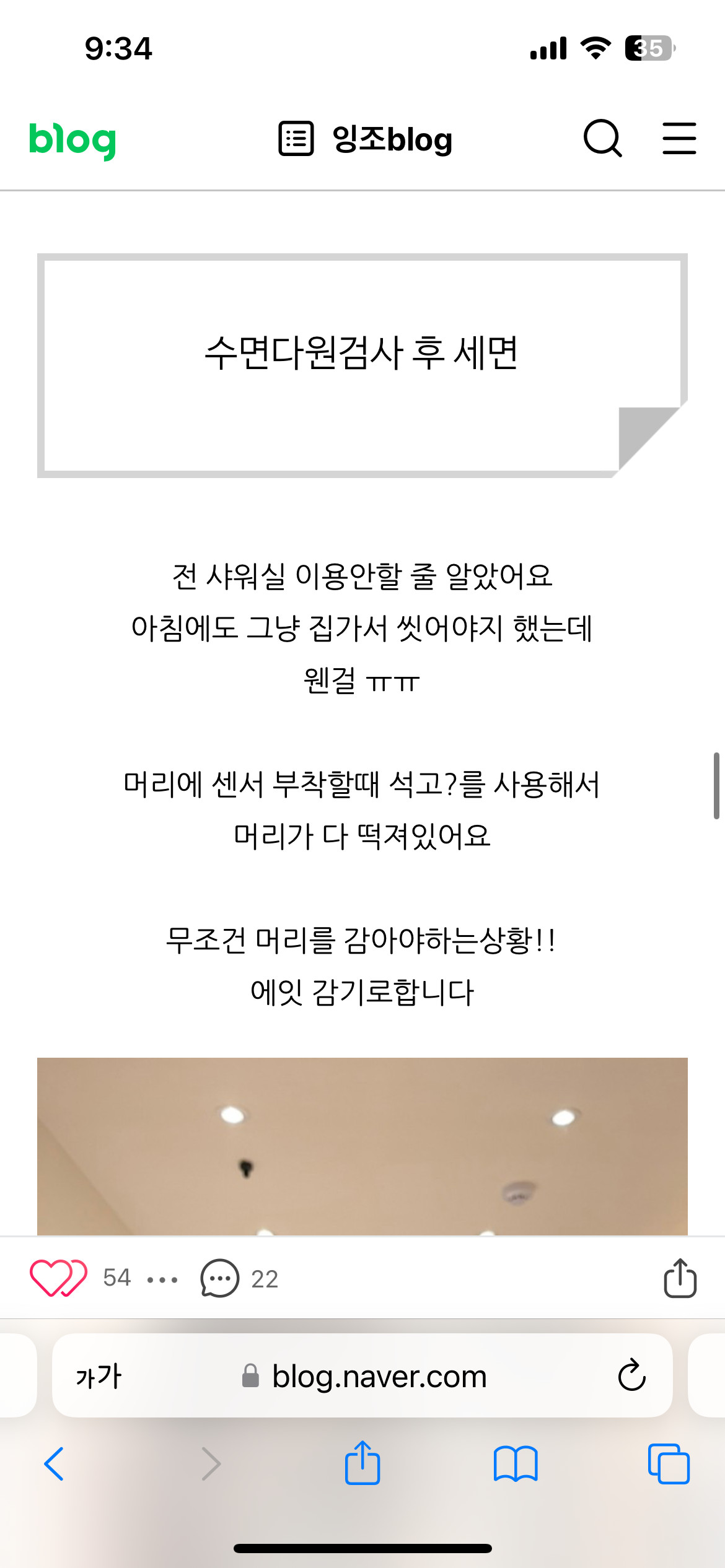Like this post with the heart

(x=58, y=1278)
